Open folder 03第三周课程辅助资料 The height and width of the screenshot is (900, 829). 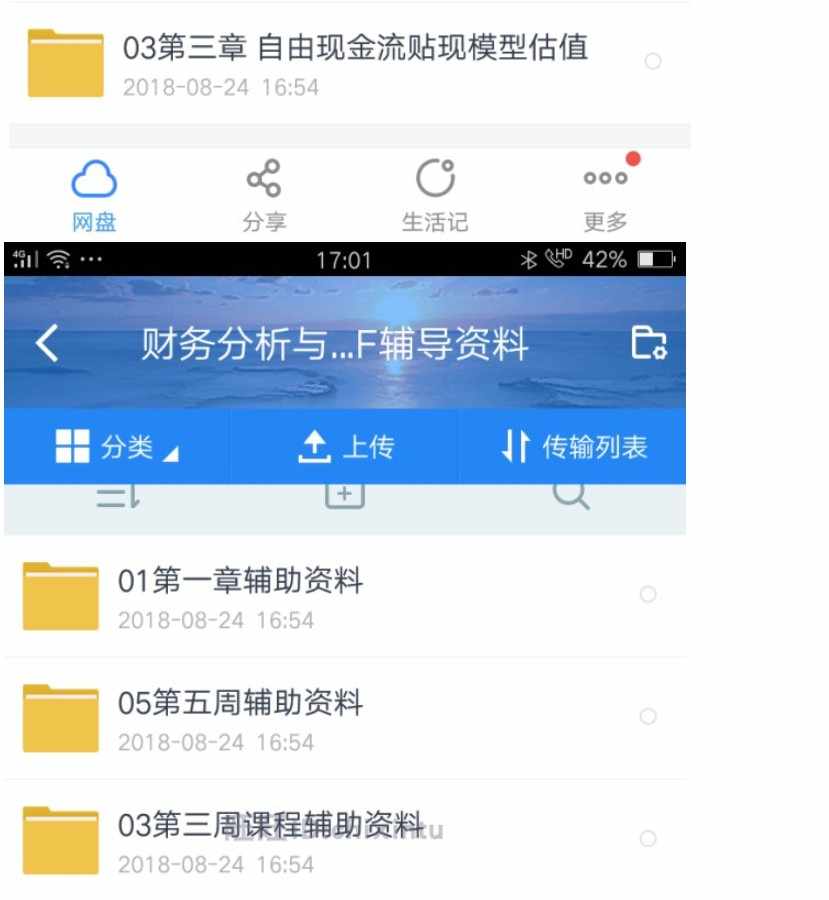[x=270, y=840]
